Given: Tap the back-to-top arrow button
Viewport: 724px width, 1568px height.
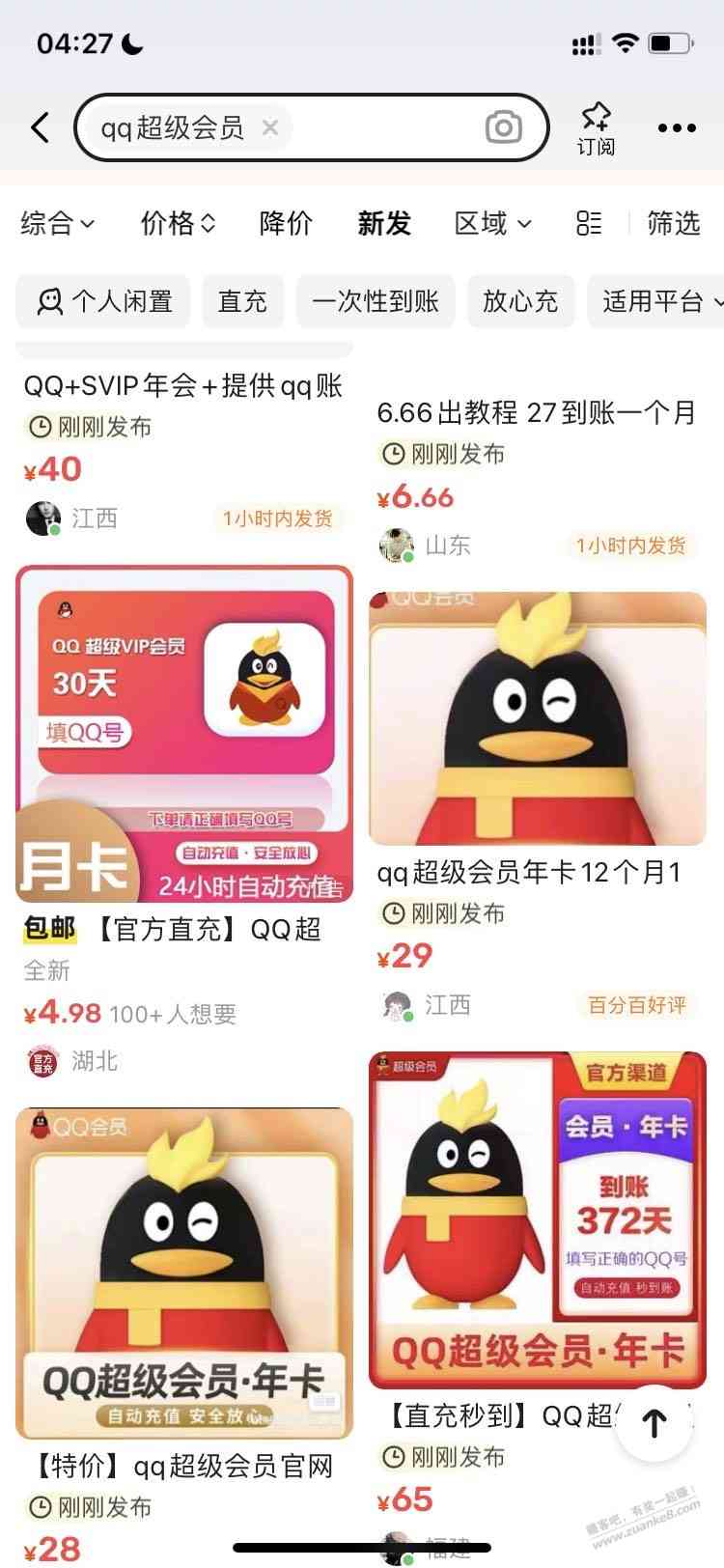Looking at the screenshot, I should point(654,1423).
